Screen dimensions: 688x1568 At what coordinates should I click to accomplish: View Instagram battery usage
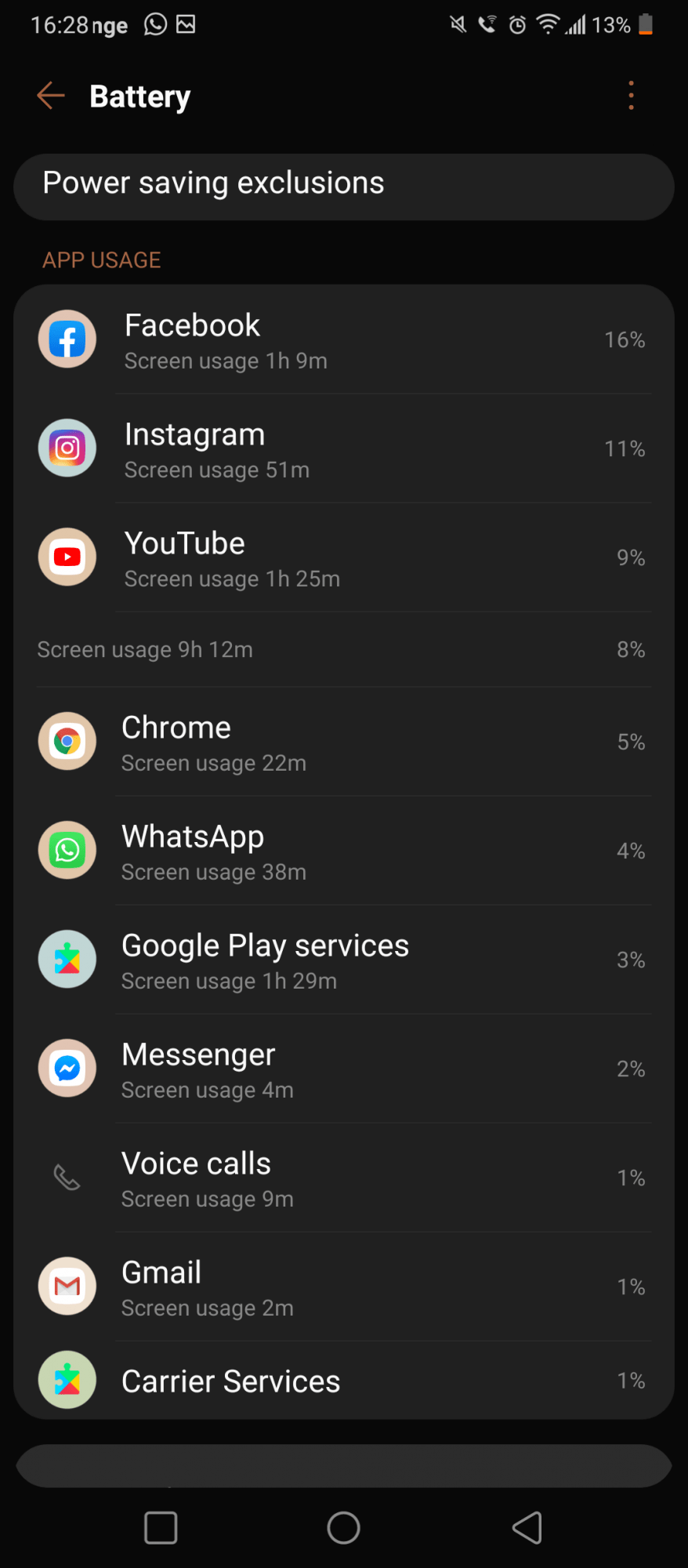pyautogui.click(x=343, y=449)
